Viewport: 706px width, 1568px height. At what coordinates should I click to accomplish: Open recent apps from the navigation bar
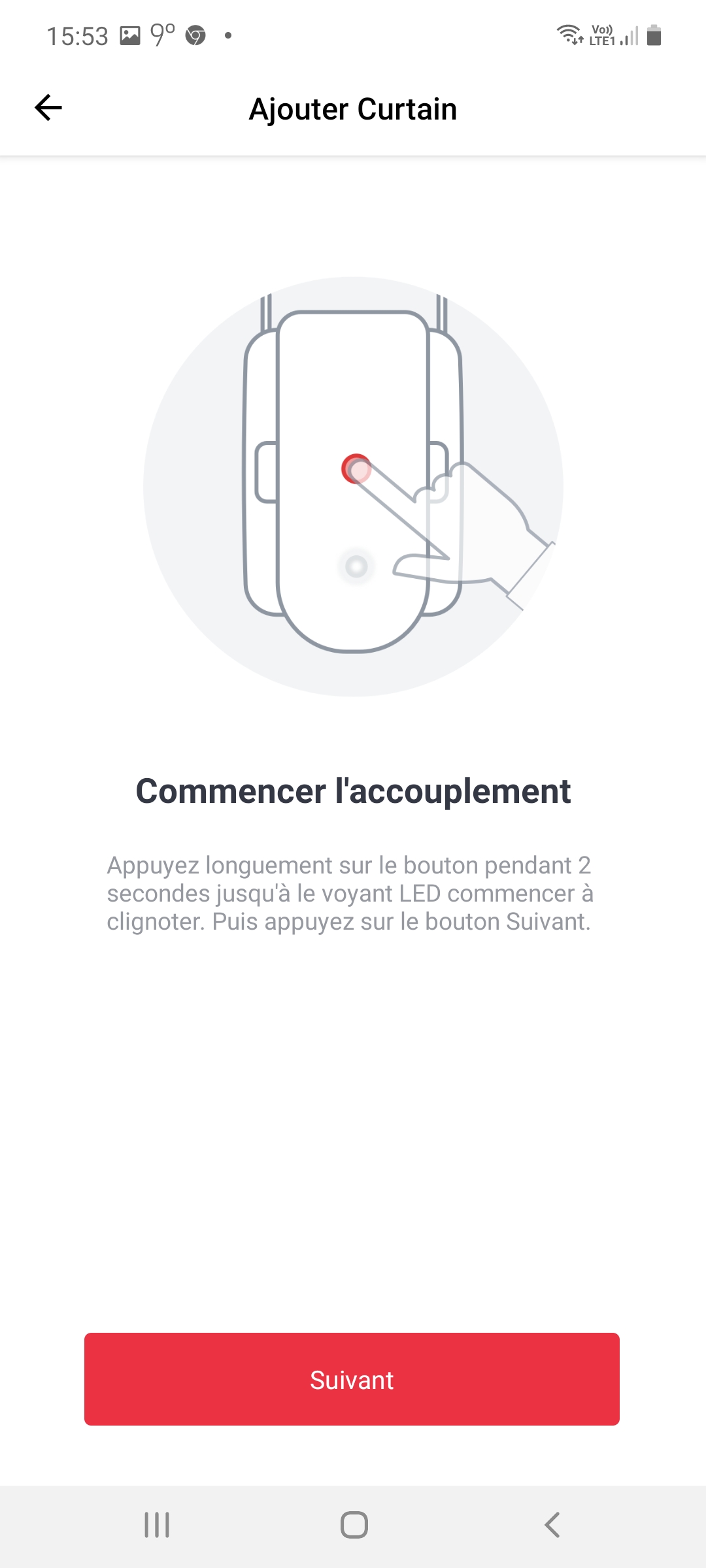tap(157, 1525)
